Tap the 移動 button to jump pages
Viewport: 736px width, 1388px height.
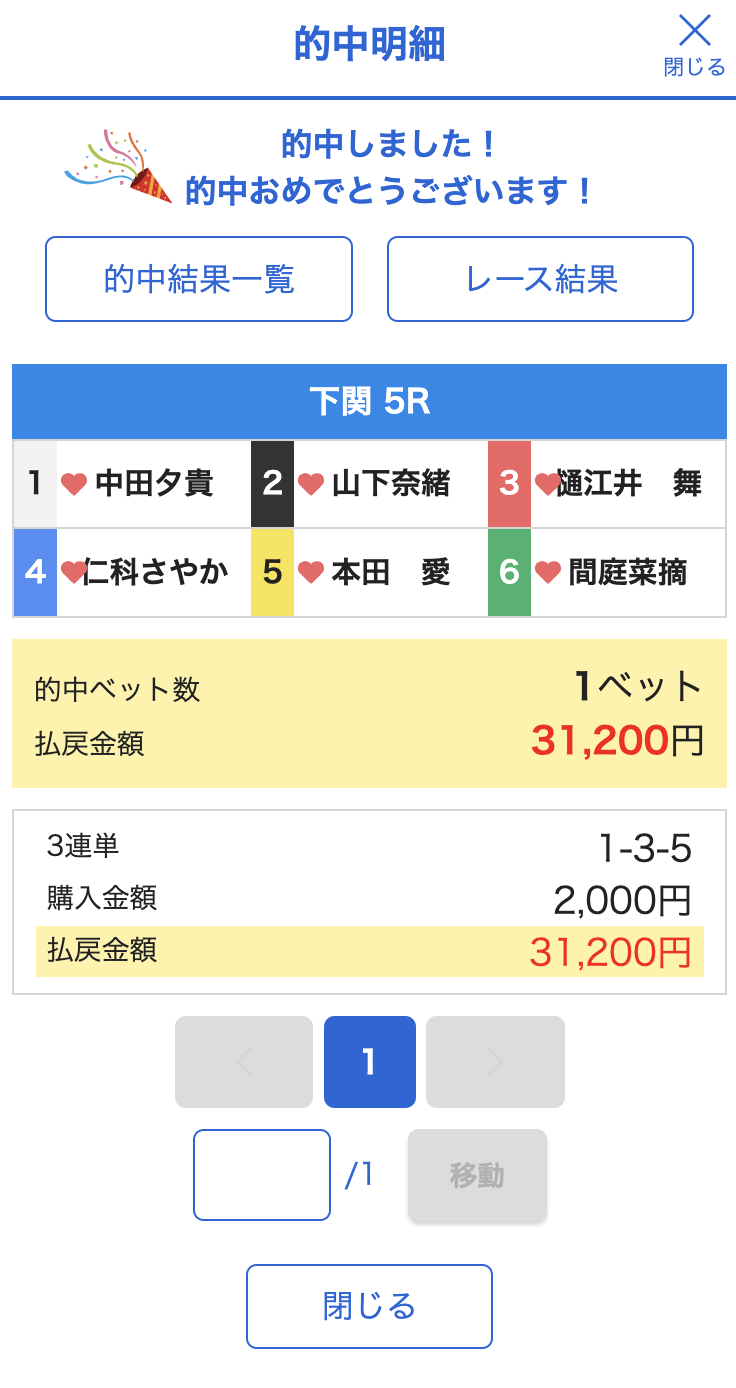pyautogui.click(x=477, y=1175)
